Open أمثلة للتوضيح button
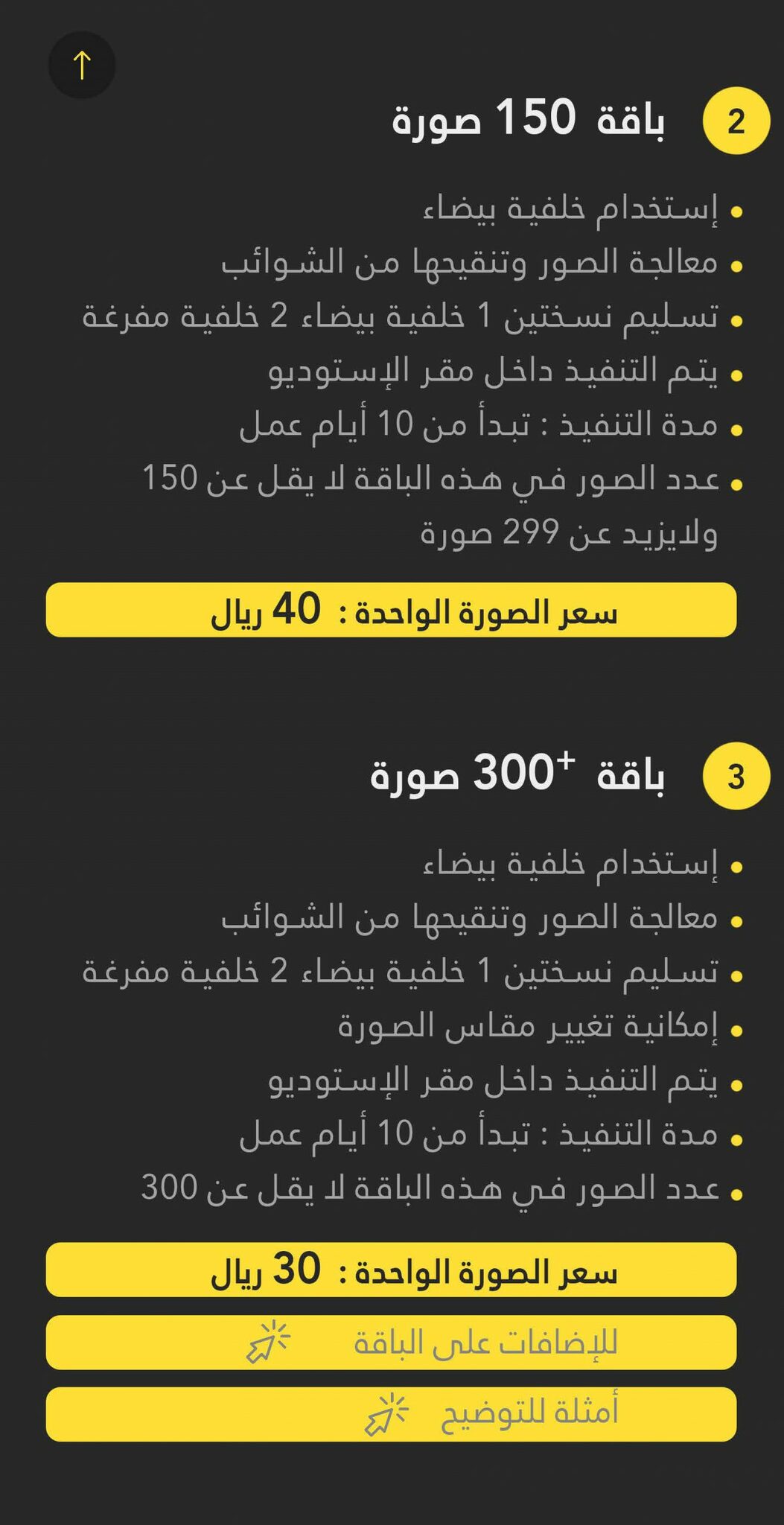Screen dimensions: 784x1525 click(391, 1414)
